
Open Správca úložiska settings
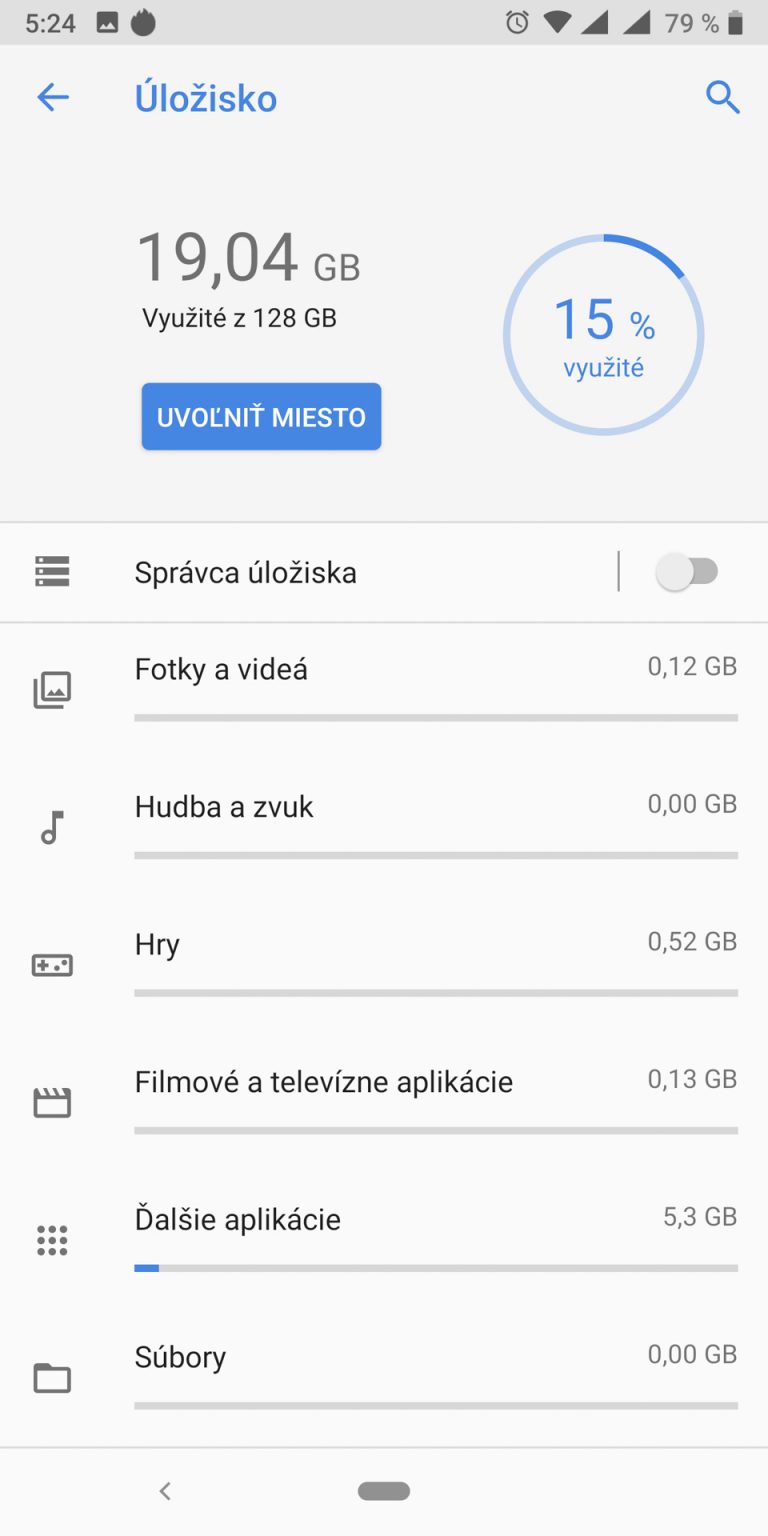point(300,573)
